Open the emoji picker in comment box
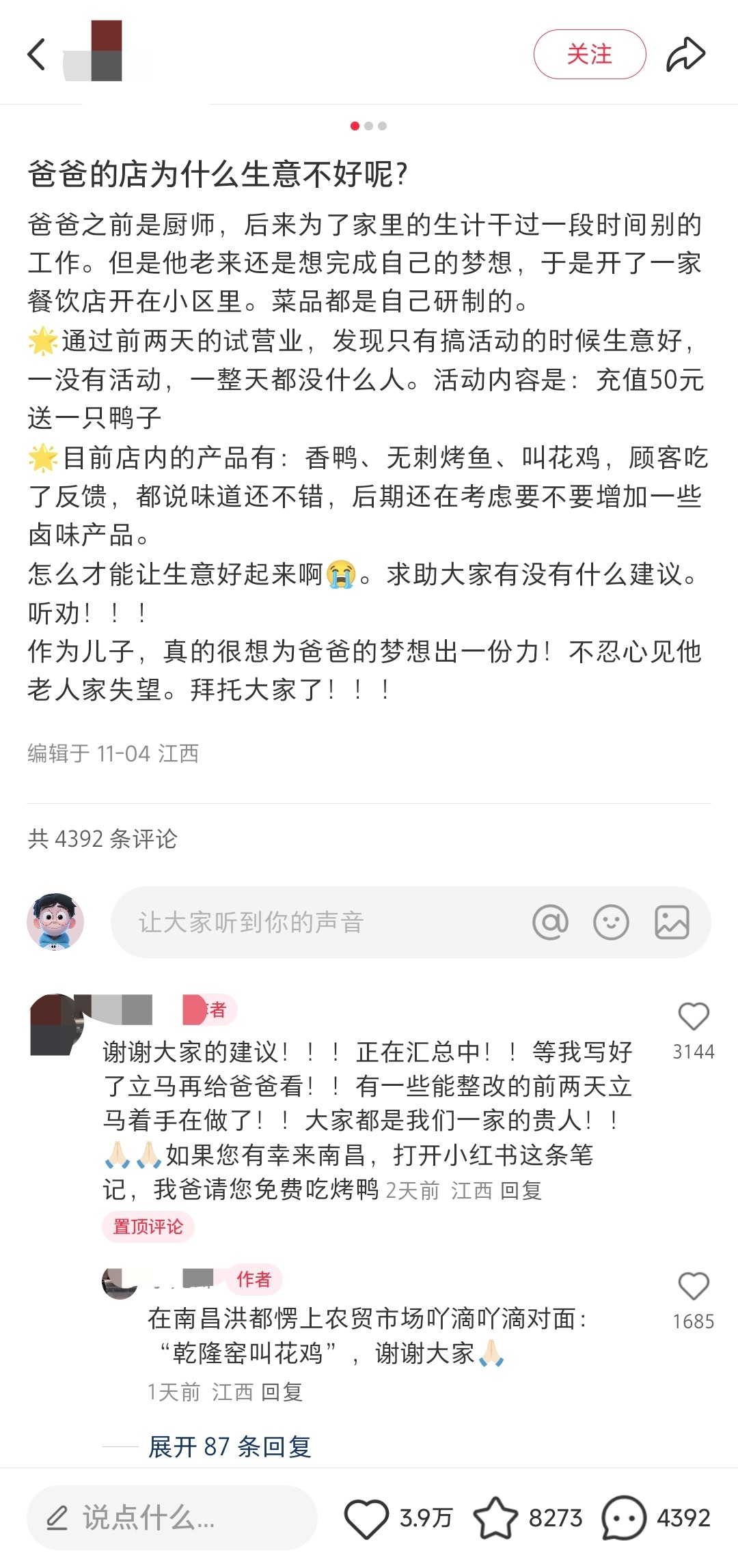 [611, 922]
